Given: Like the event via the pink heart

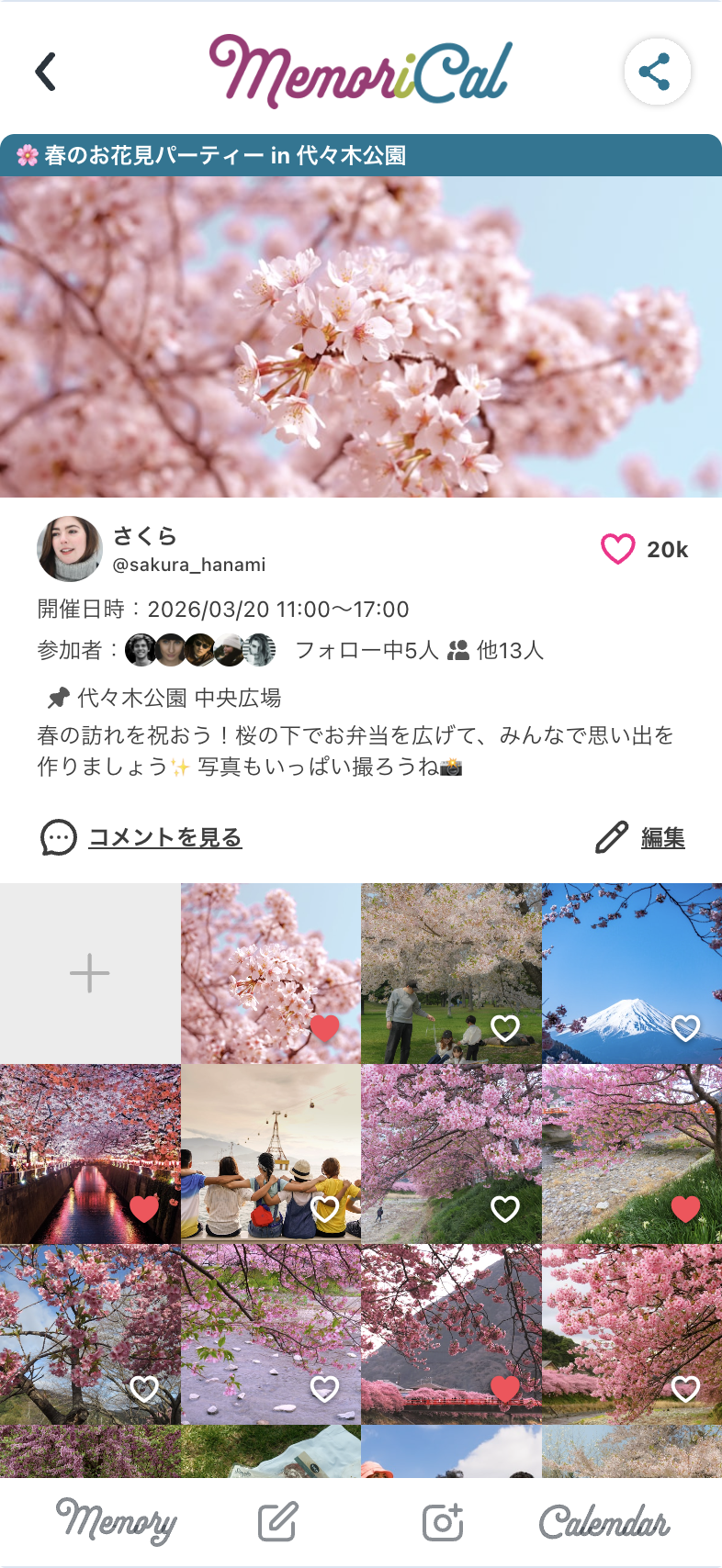Looking at the screenshot, I should coord(616,549).
